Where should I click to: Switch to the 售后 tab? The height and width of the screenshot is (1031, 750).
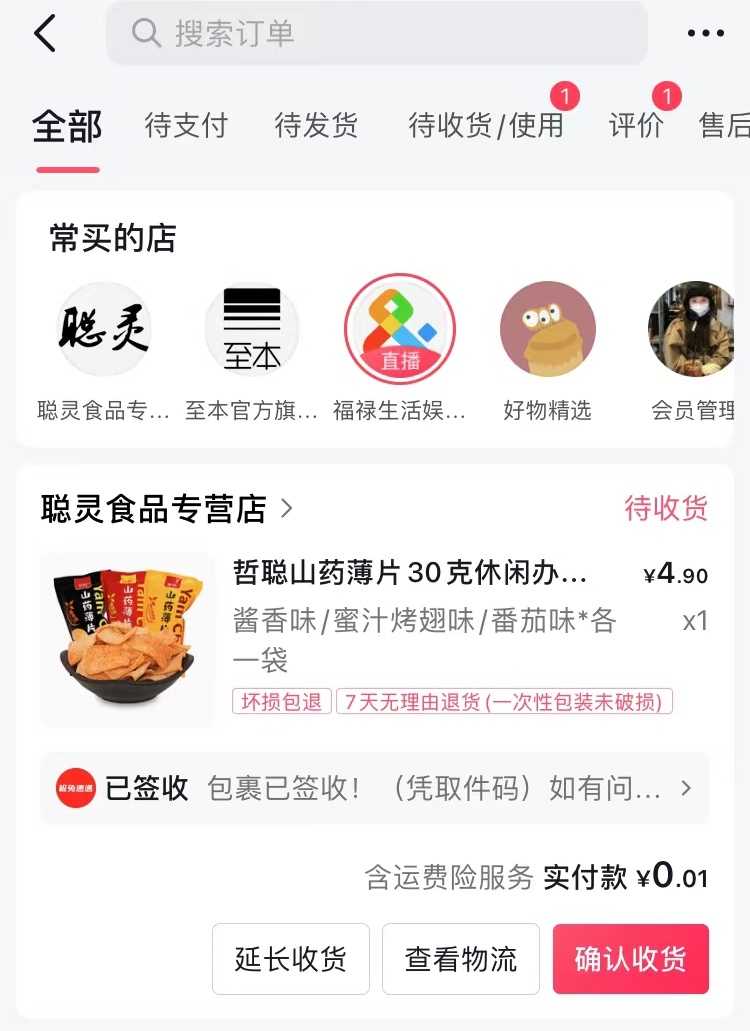[x=724, y=126]
